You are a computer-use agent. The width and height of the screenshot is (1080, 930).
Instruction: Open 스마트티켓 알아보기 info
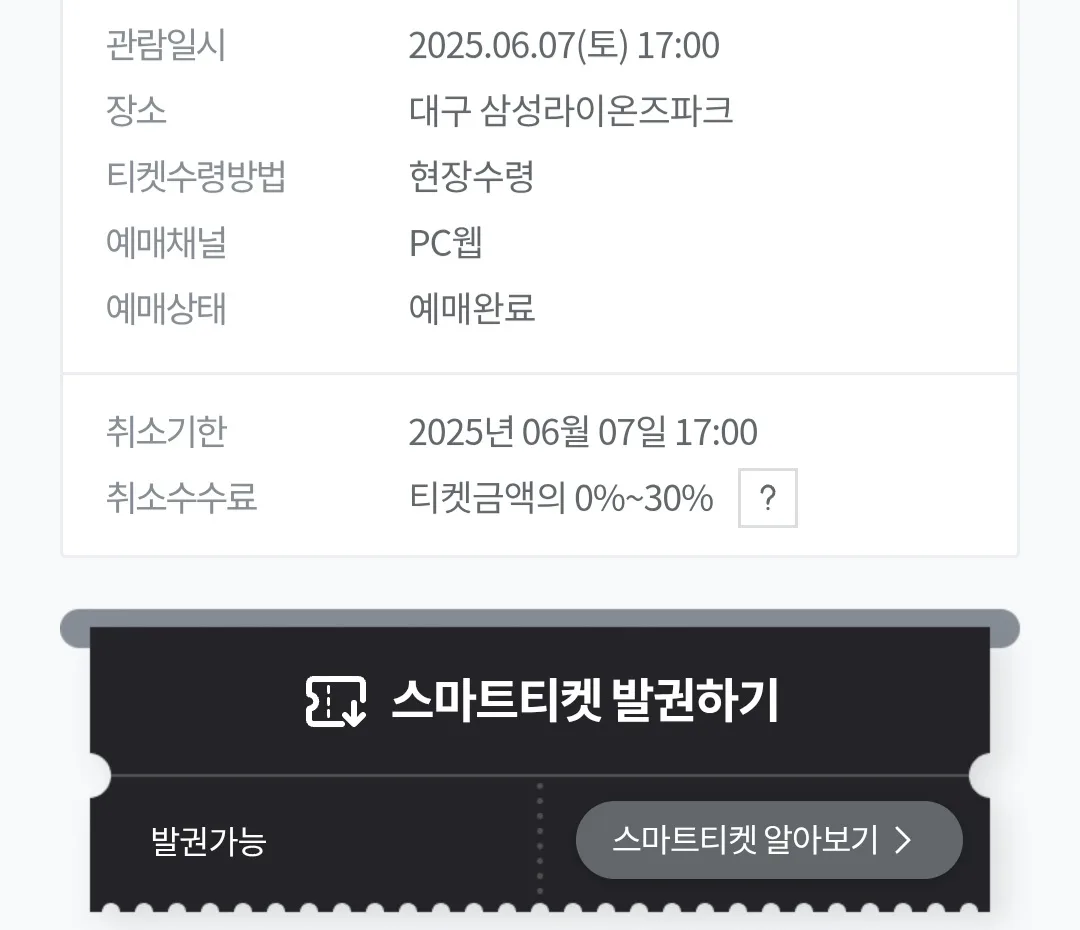pos(768,840)
